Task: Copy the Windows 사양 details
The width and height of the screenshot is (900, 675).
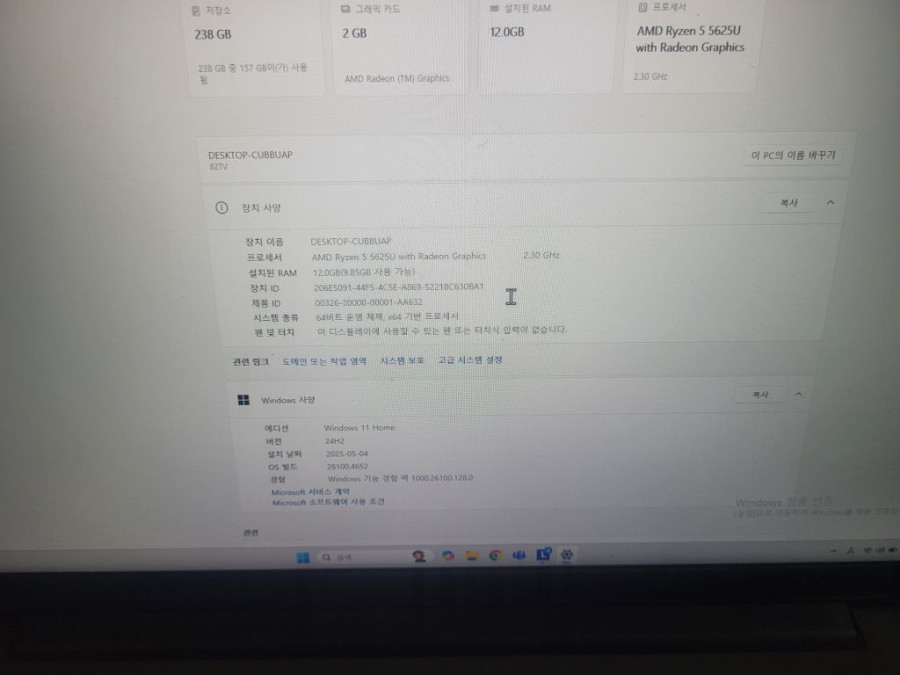Action: click(x=759, y=395)
